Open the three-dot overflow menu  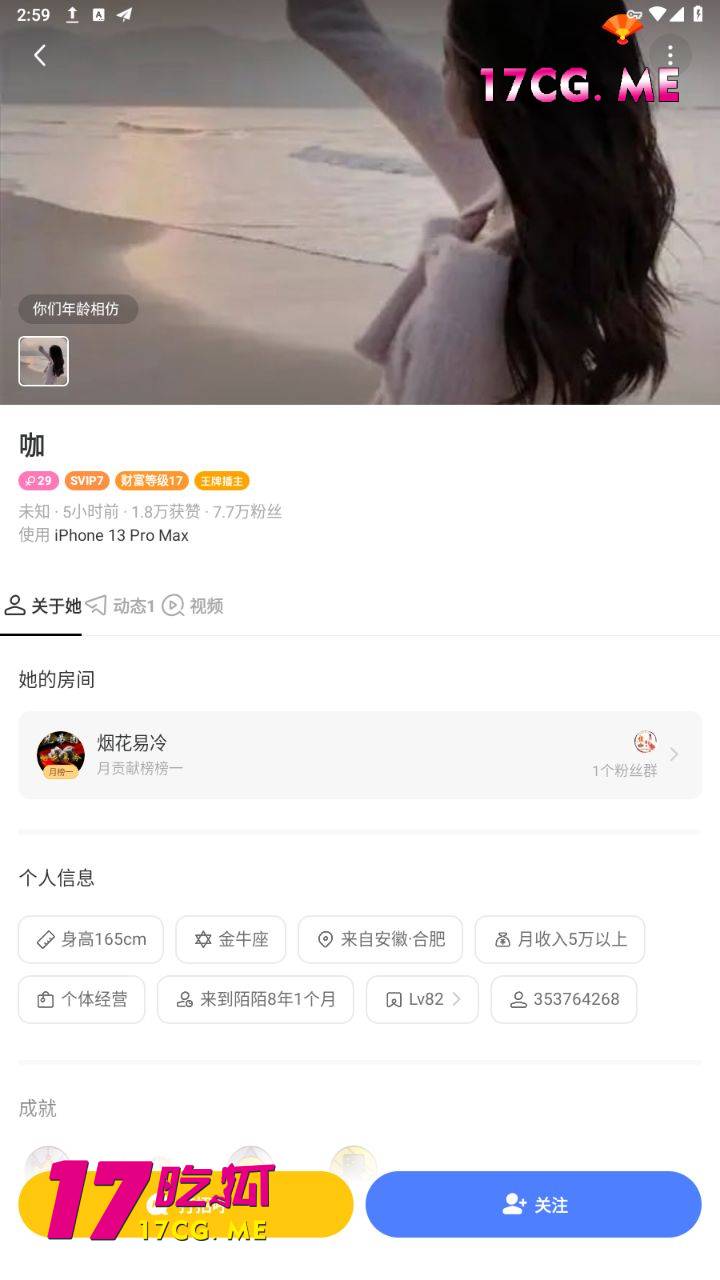(670, 55)
